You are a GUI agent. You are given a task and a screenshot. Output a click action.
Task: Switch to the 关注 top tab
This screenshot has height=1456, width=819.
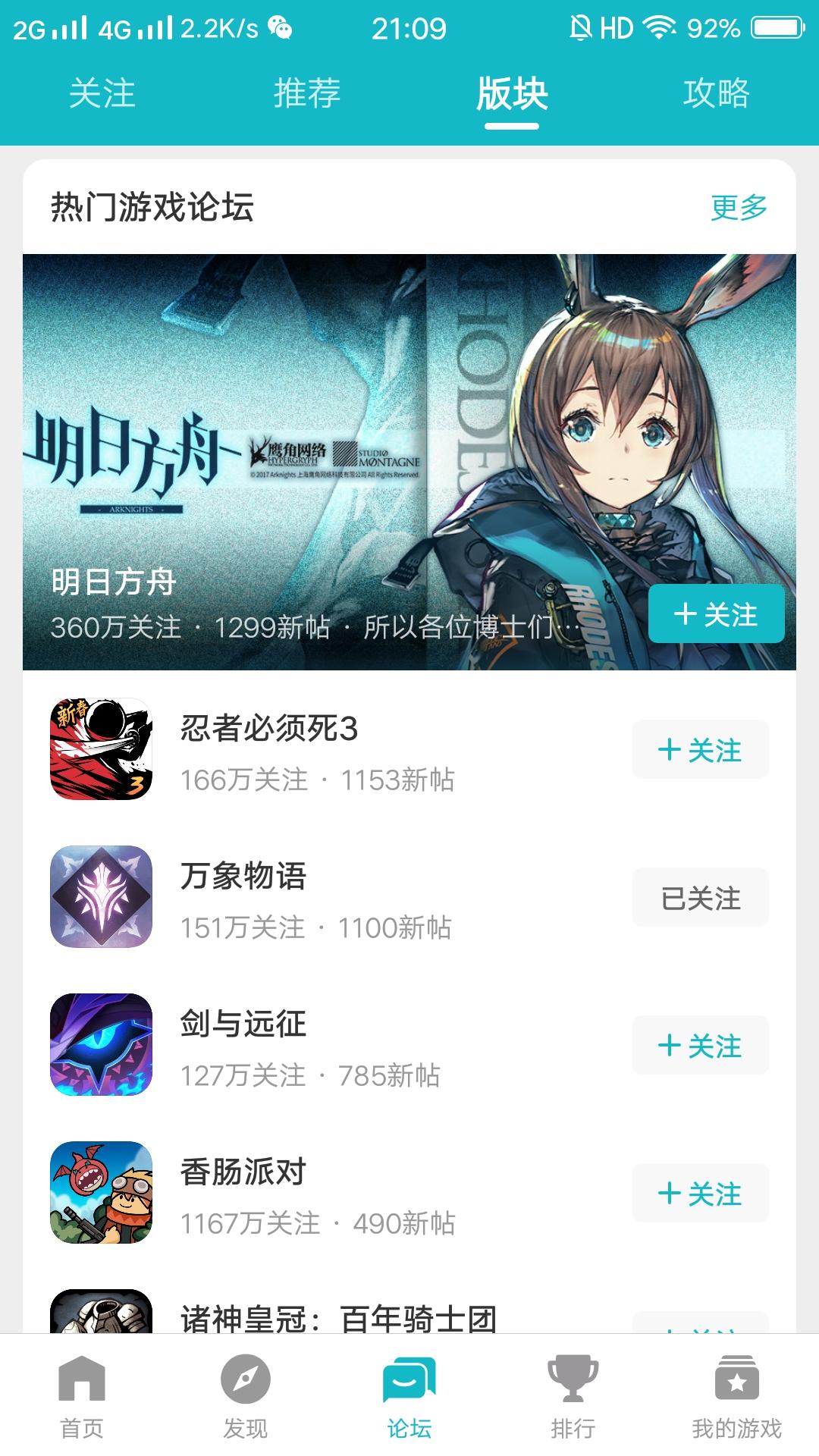(x=102, y=94)
